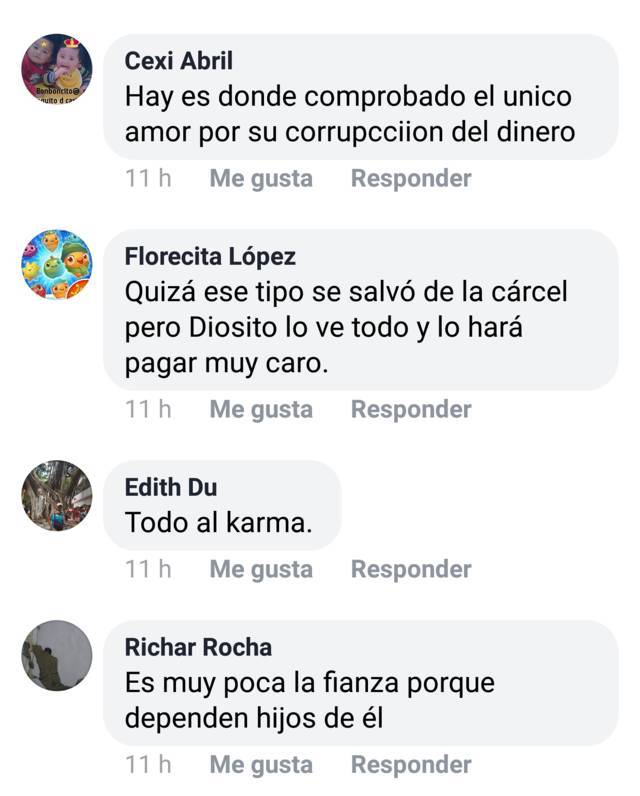This screenshot has width=640, height=796.
Task: View Richar Rocha's profile avatar
Action: [x=57, y=655]
